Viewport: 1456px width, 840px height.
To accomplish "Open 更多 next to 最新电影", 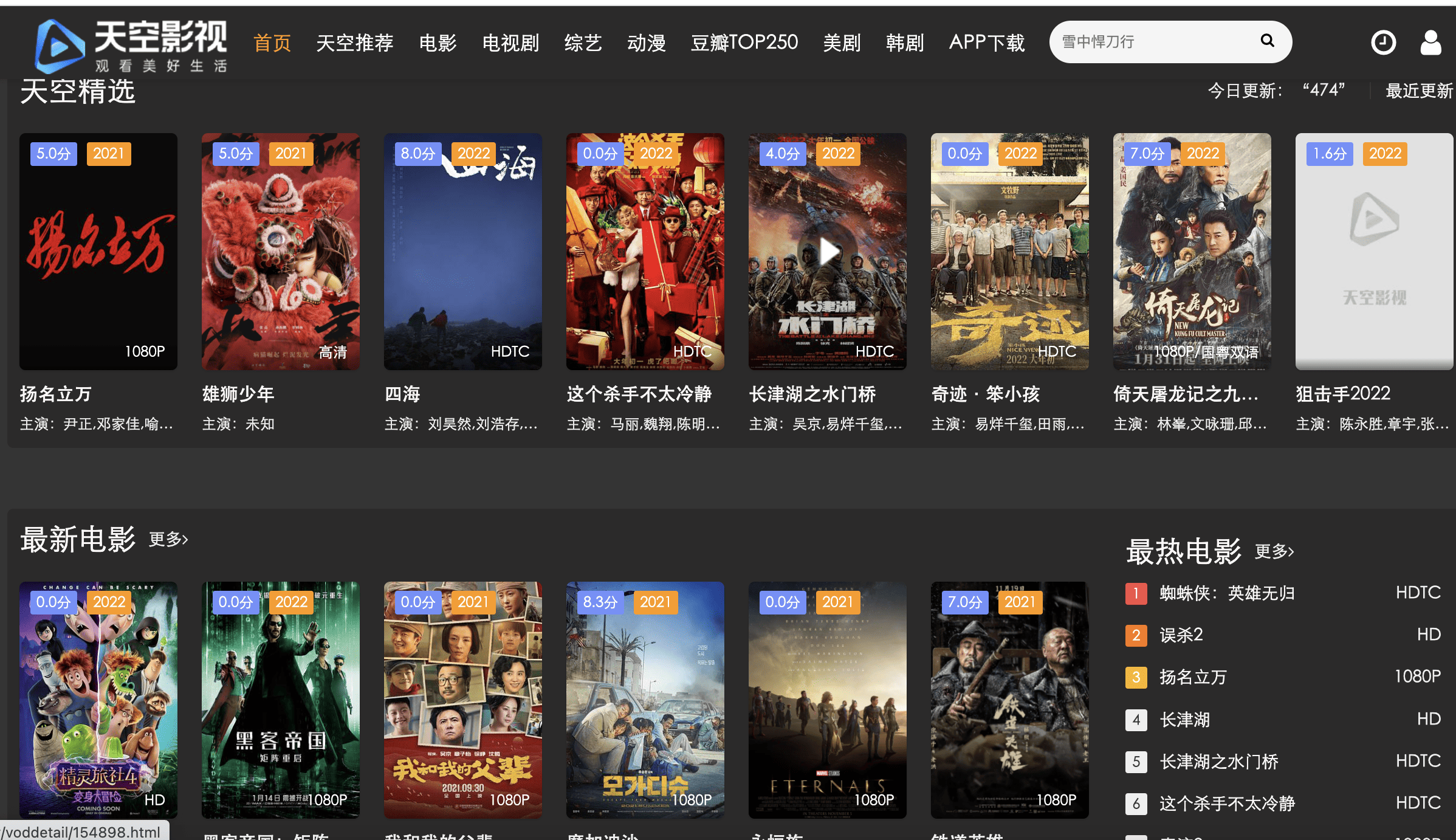I will tap(168, 539).
